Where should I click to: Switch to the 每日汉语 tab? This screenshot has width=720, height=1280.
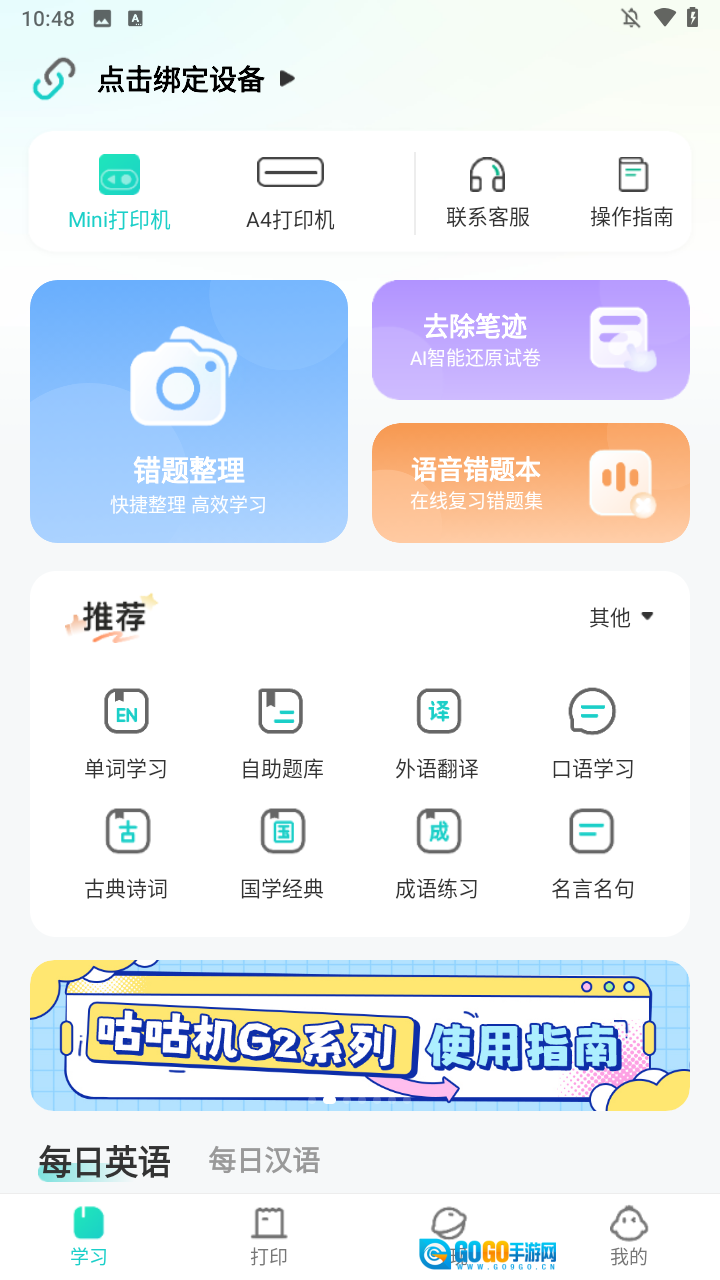(x=264, y=1160)
